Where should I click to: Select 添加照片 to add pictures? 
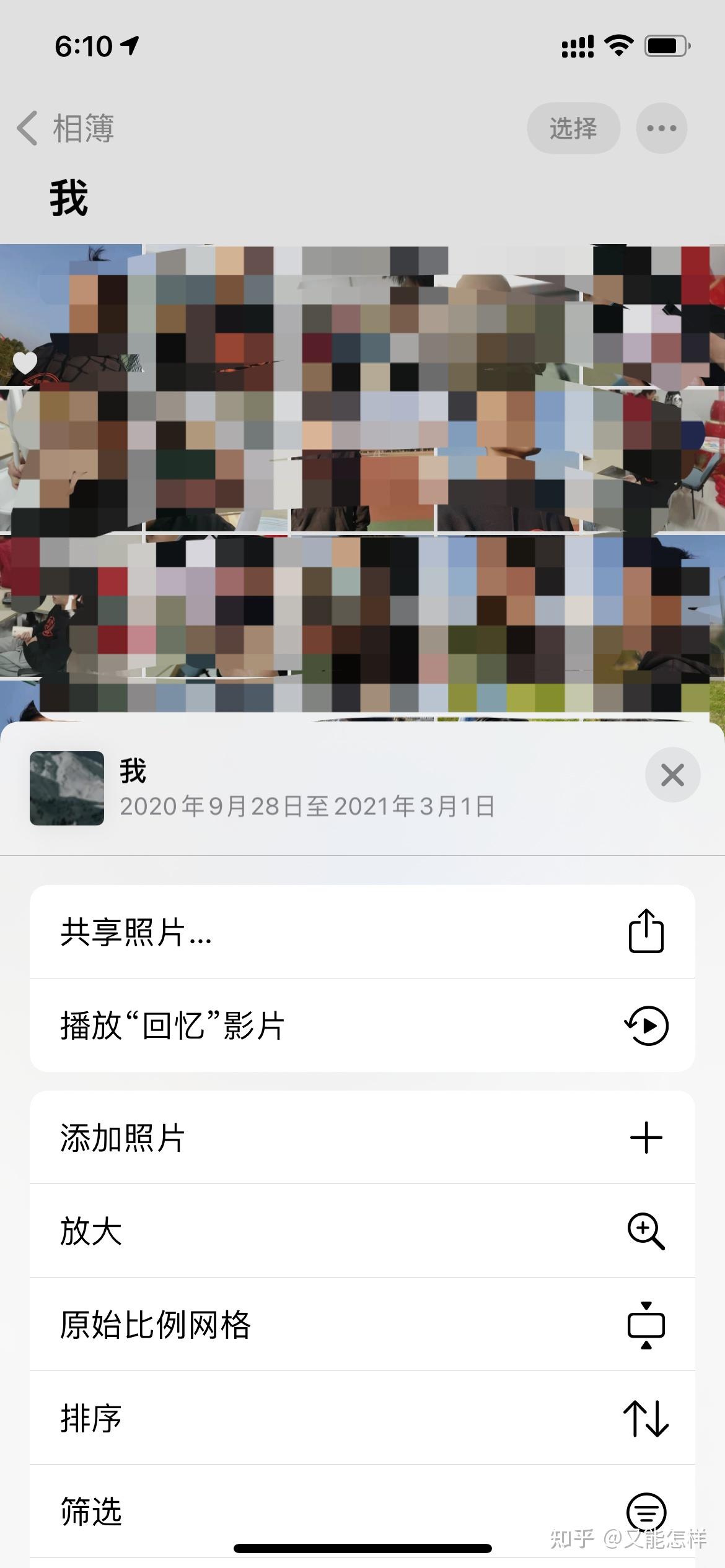click(248, 1138)
